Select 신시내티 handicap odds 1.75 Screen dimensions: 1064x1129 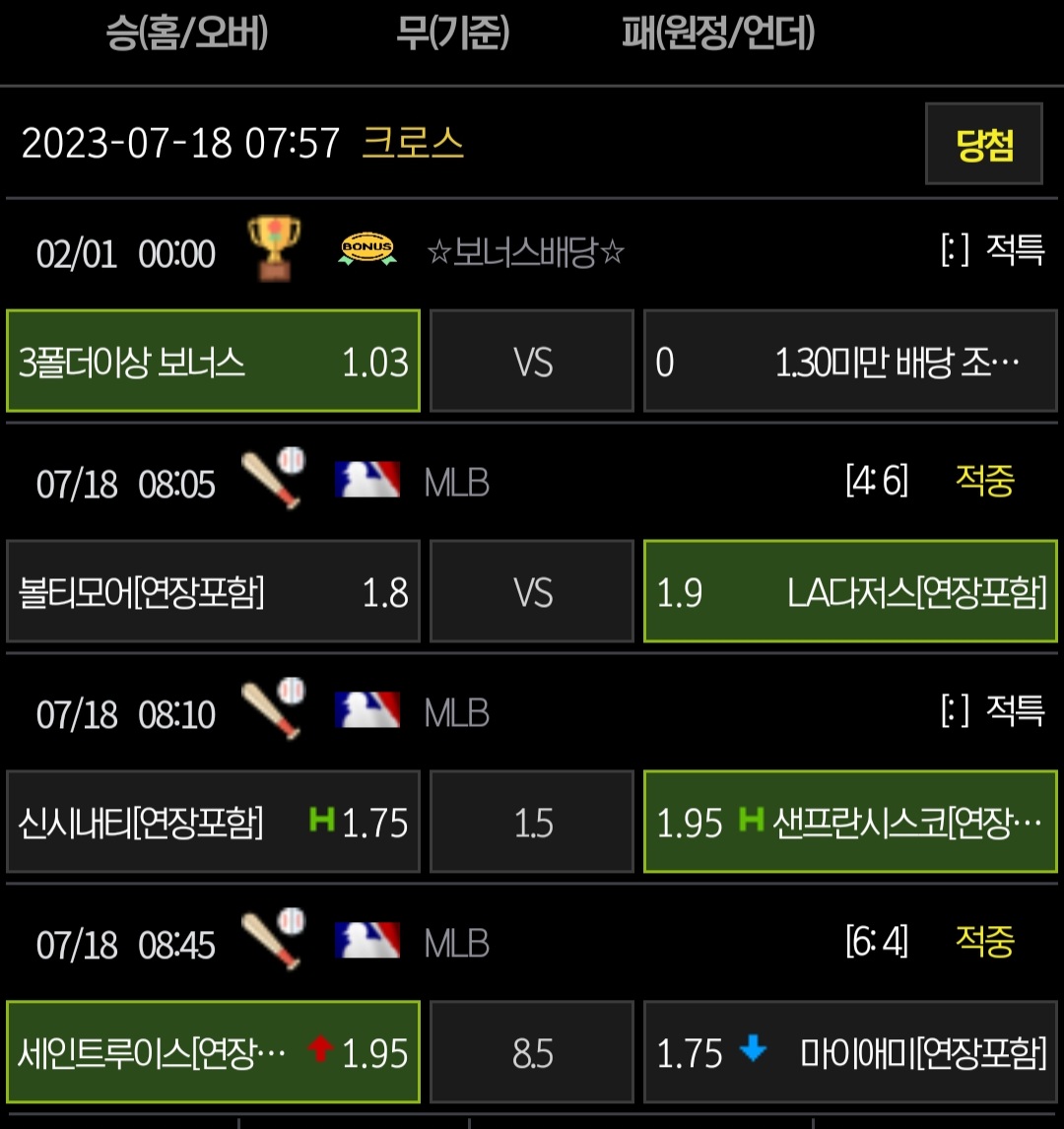(x=213, y=822)
